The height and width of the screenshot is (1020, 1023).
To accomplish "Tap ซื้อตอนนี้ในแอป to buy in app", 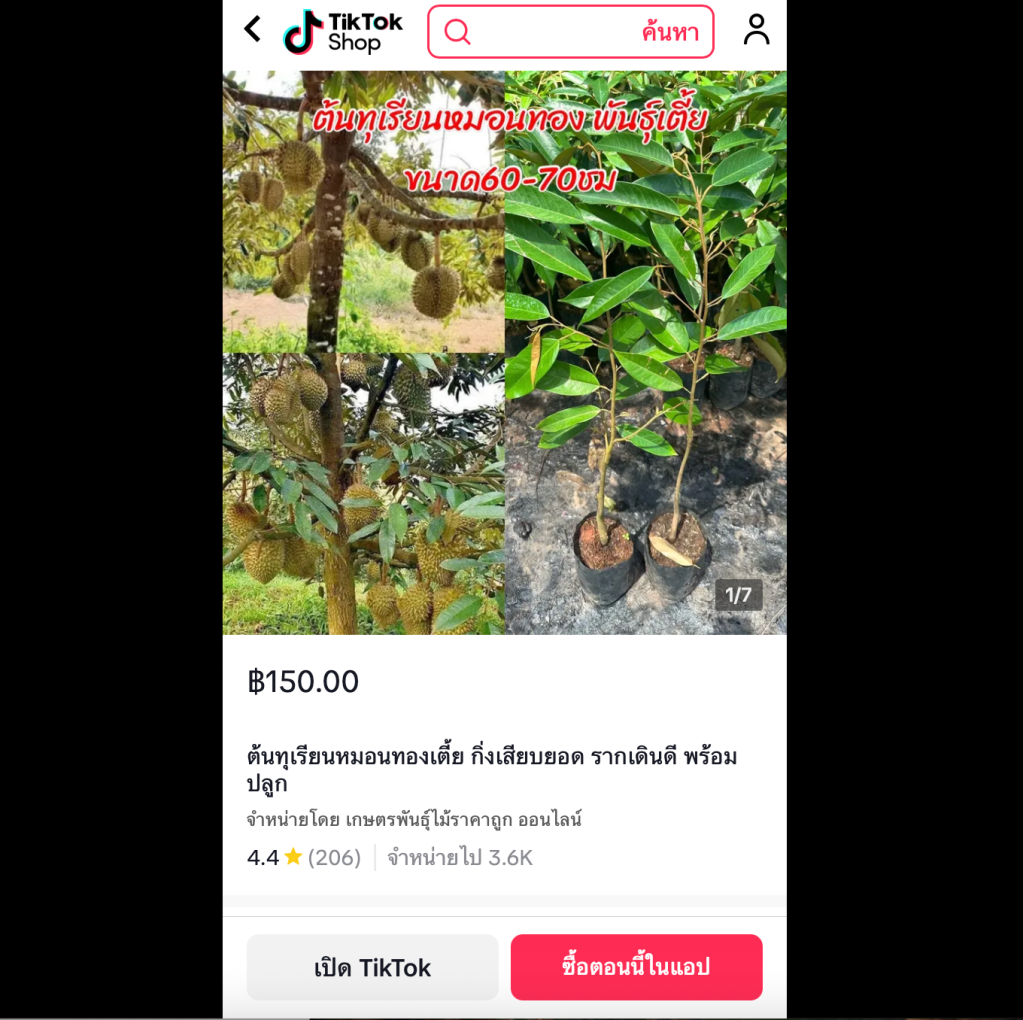I will coord(636,967).
